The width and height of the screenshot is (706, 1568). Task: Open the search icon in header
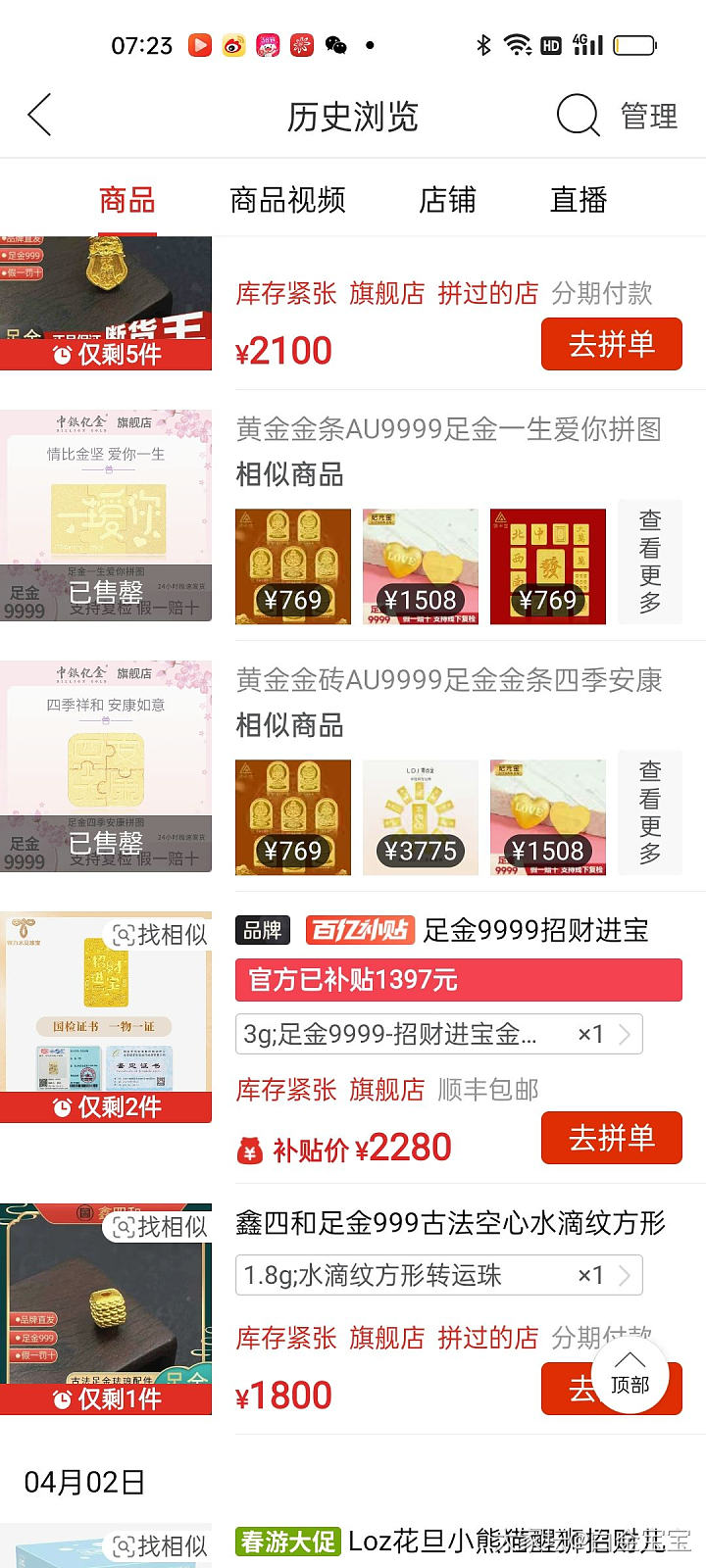(x=578, y=116)
